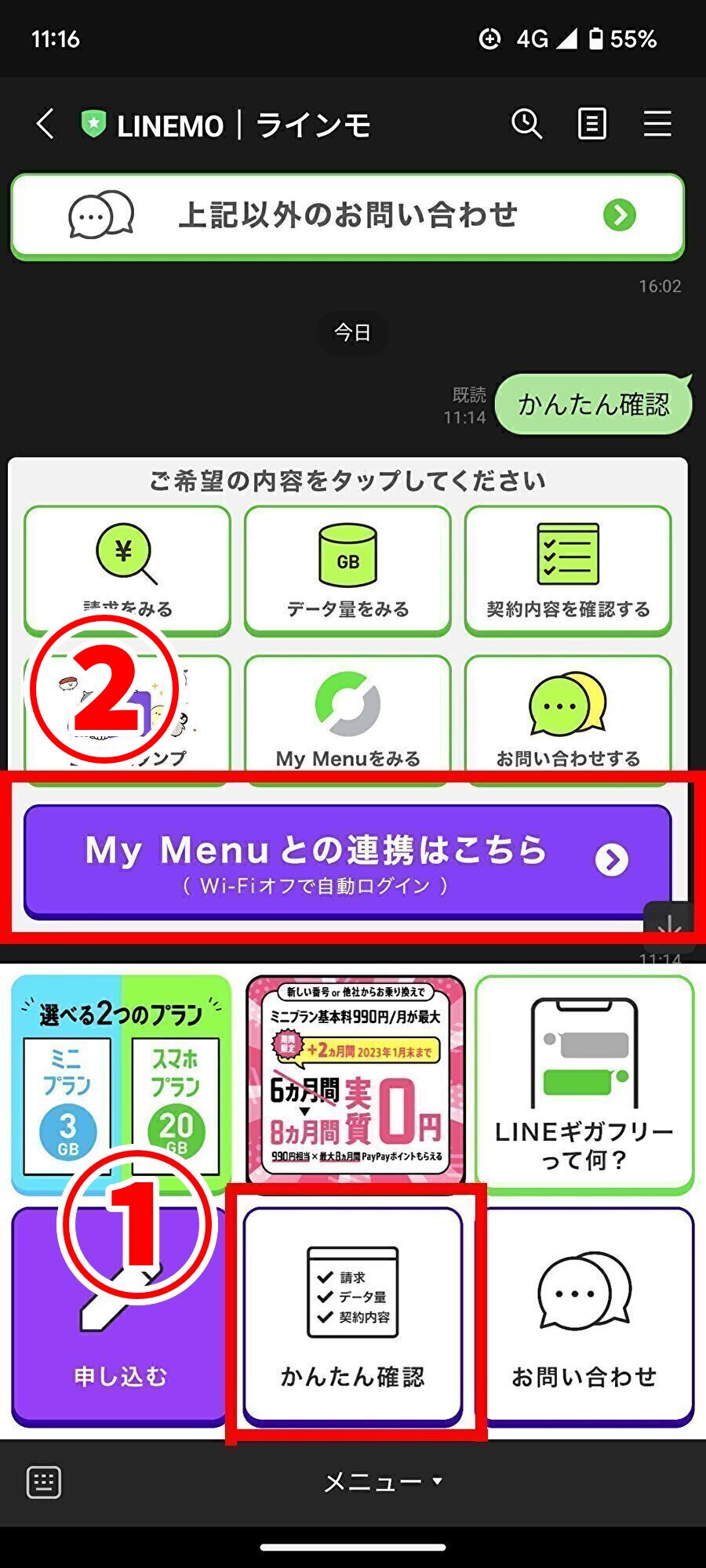Viewport: 706px width, 1568px height.
Task: Open the chat search icon
Action: pyautogui.click(x=526, y=124)
